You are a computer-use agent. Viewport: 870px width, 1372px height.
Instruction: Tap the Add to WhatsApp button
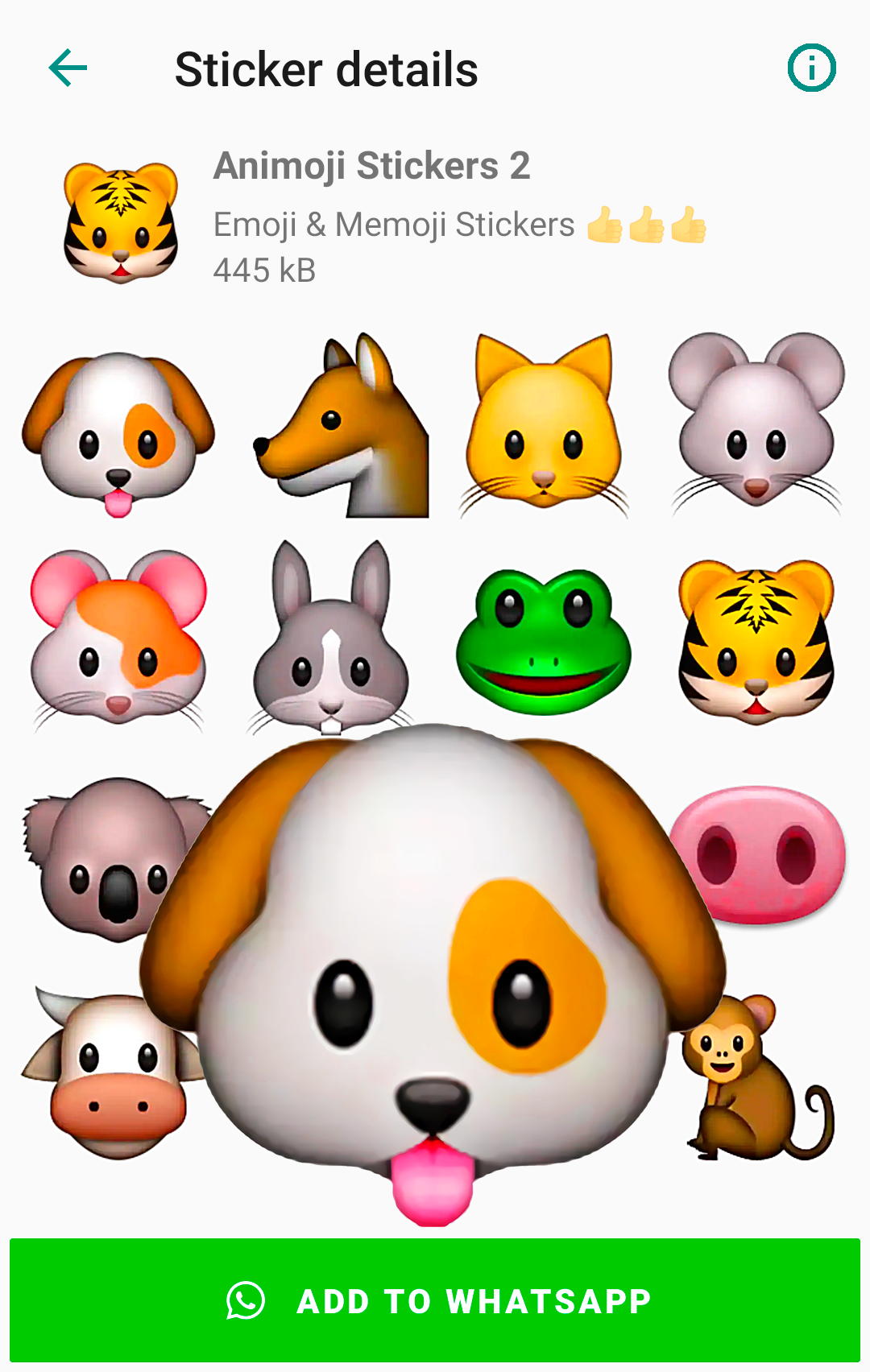(435, 1300)
